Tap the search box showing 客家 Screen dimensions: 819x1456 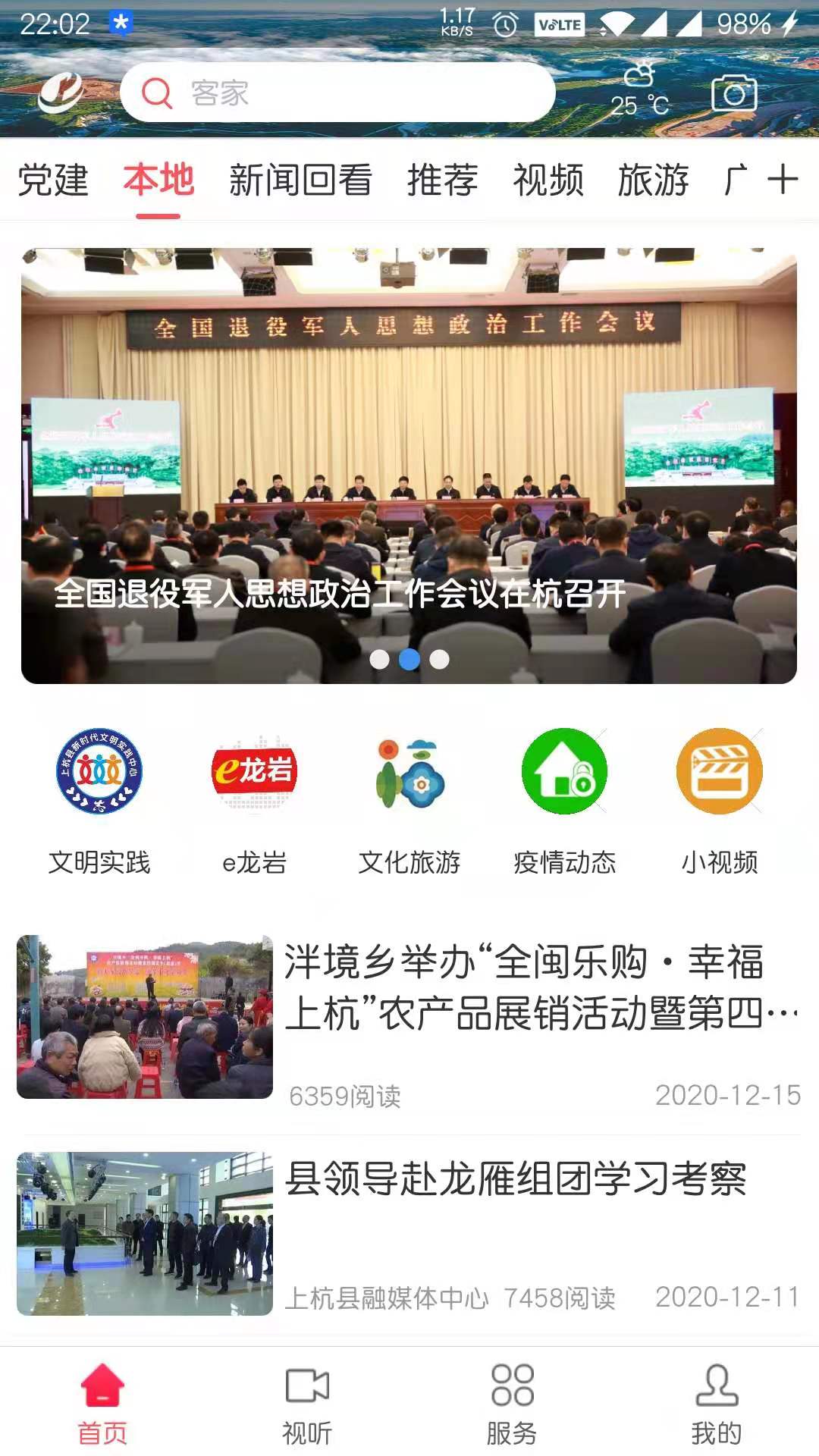point(337,93)
